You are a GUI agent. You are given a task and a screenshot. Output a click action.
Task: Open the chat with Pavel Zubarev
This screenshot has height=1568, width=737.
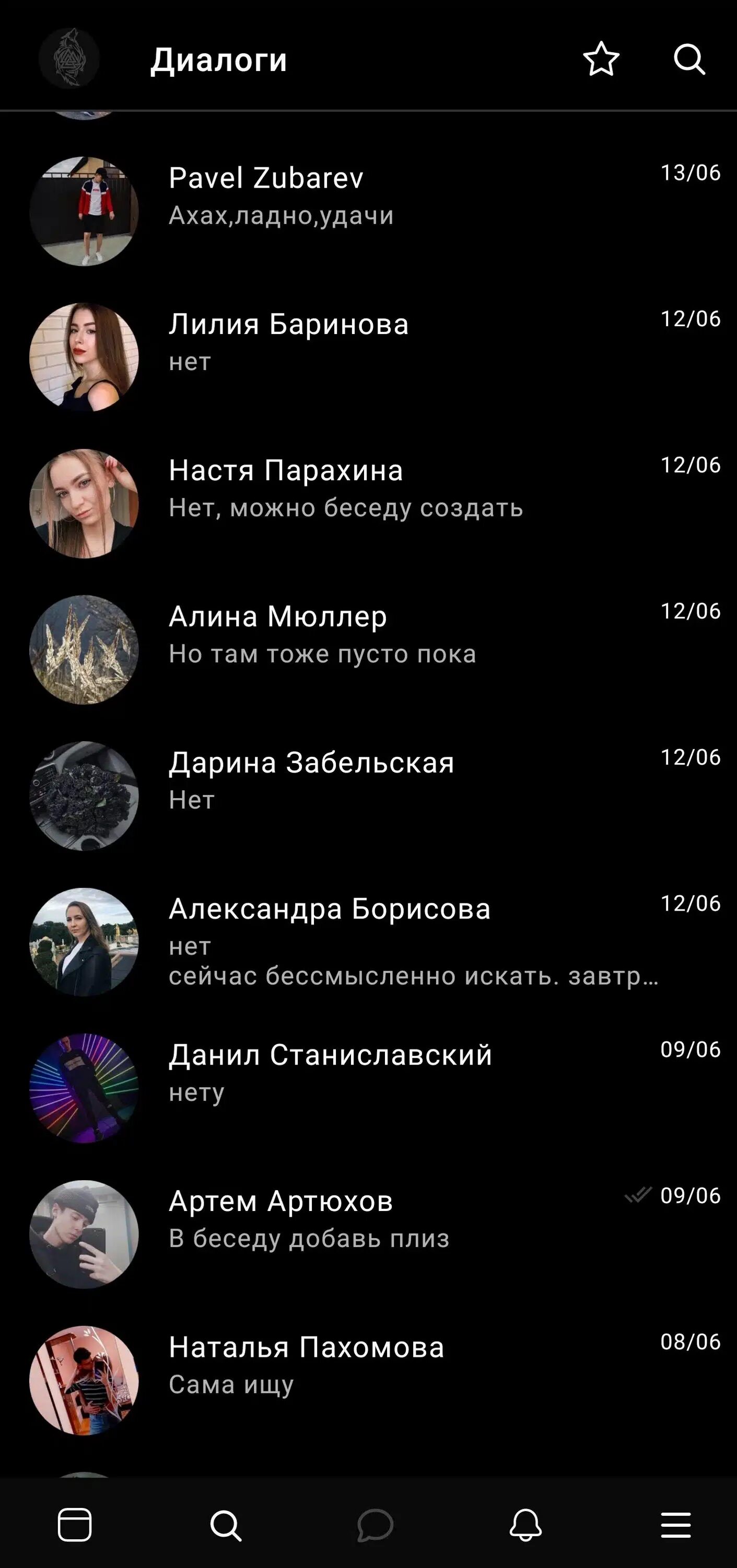369,211
